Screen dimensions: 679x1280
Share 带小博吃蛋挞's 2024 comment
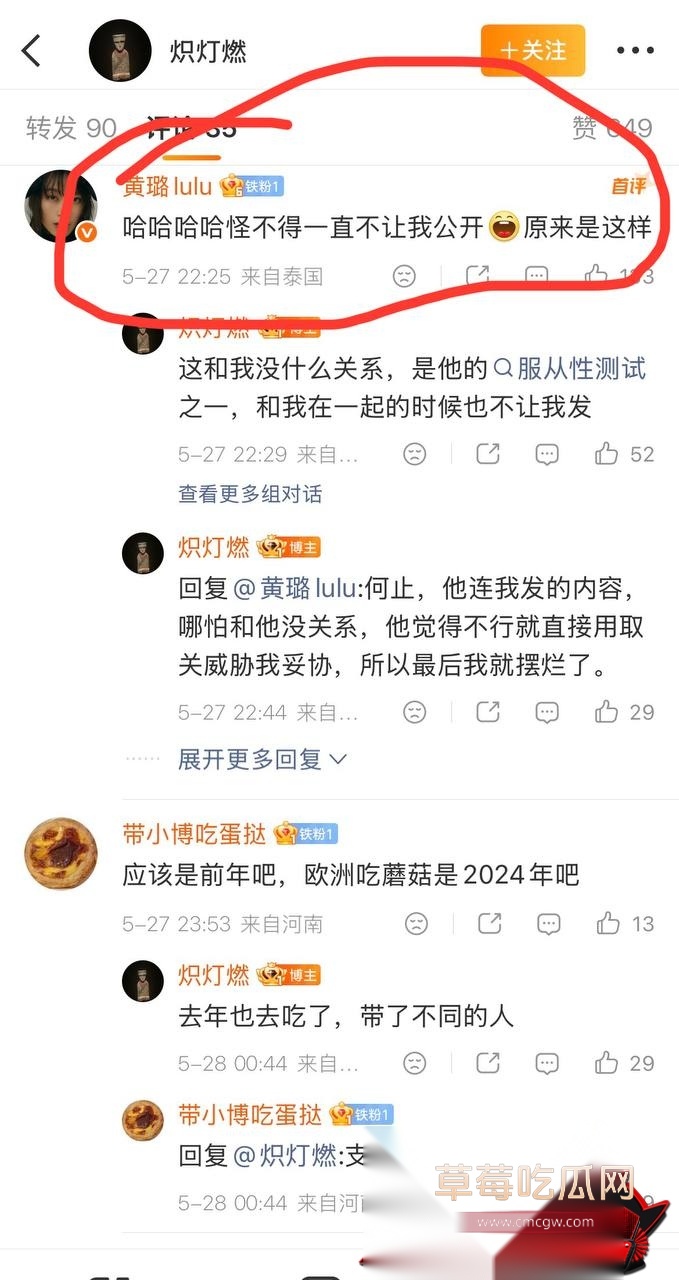tap(488, 923)
